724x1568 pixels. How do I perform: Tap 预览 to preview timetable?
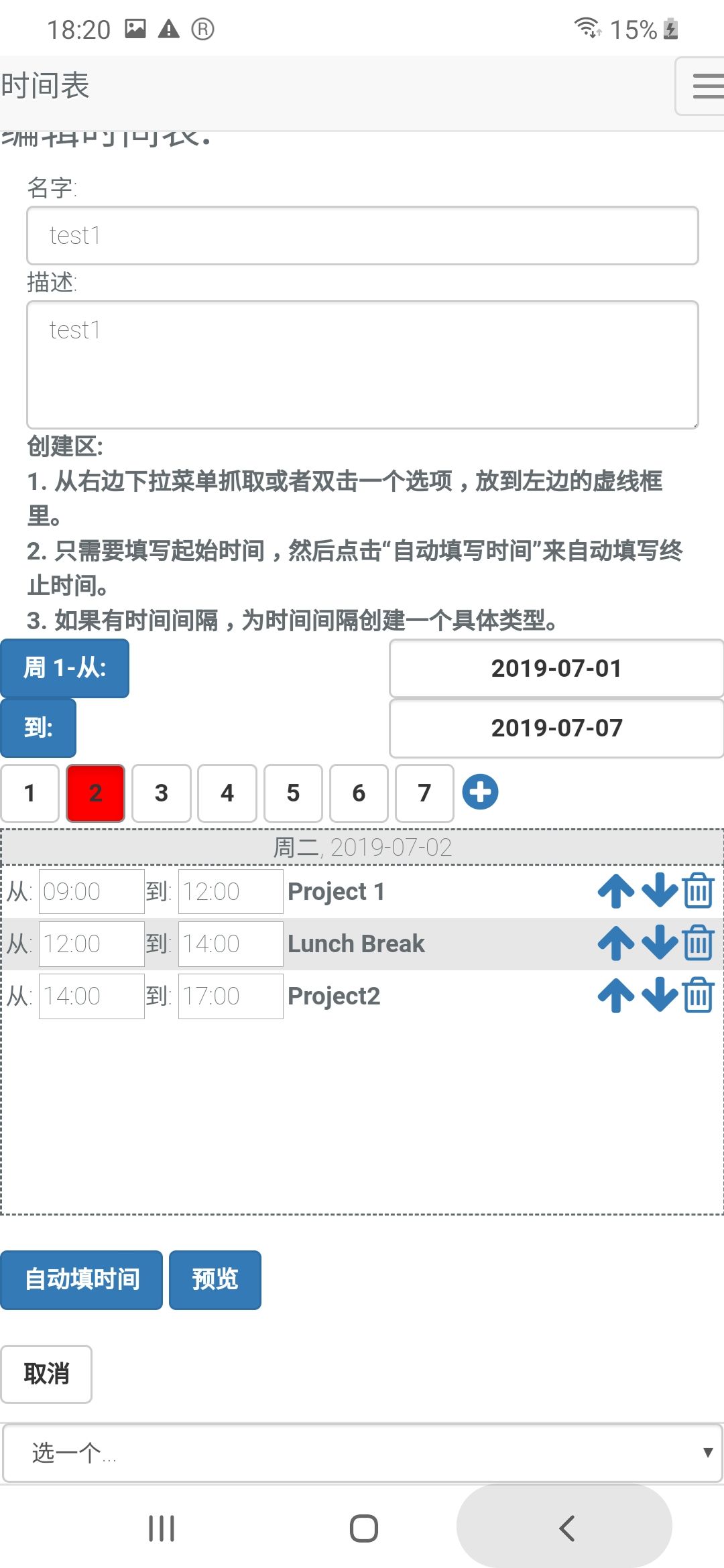(215, 1280)
